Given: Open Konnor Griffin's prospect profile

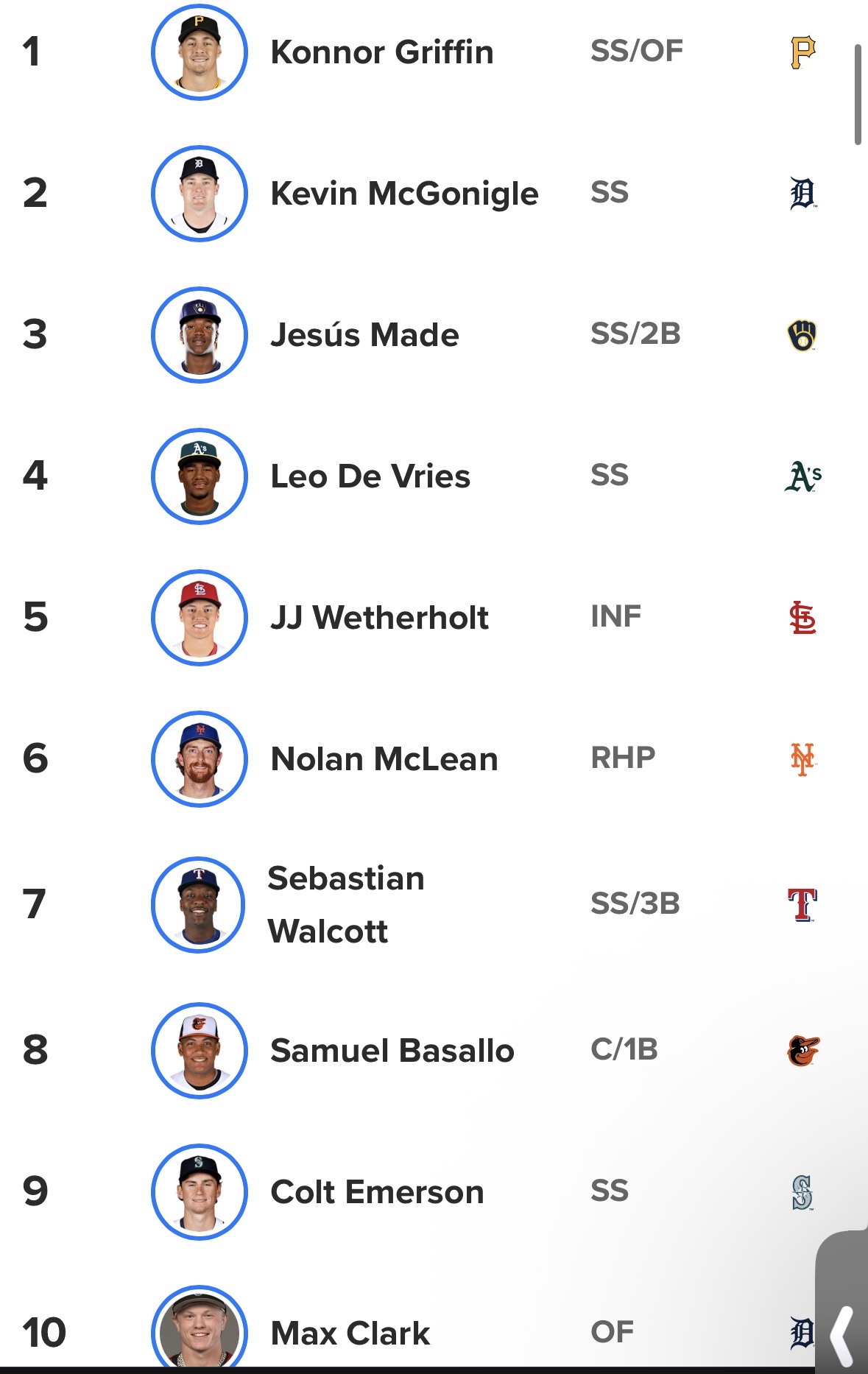Looking at the screenshot, I should (381, 52).
